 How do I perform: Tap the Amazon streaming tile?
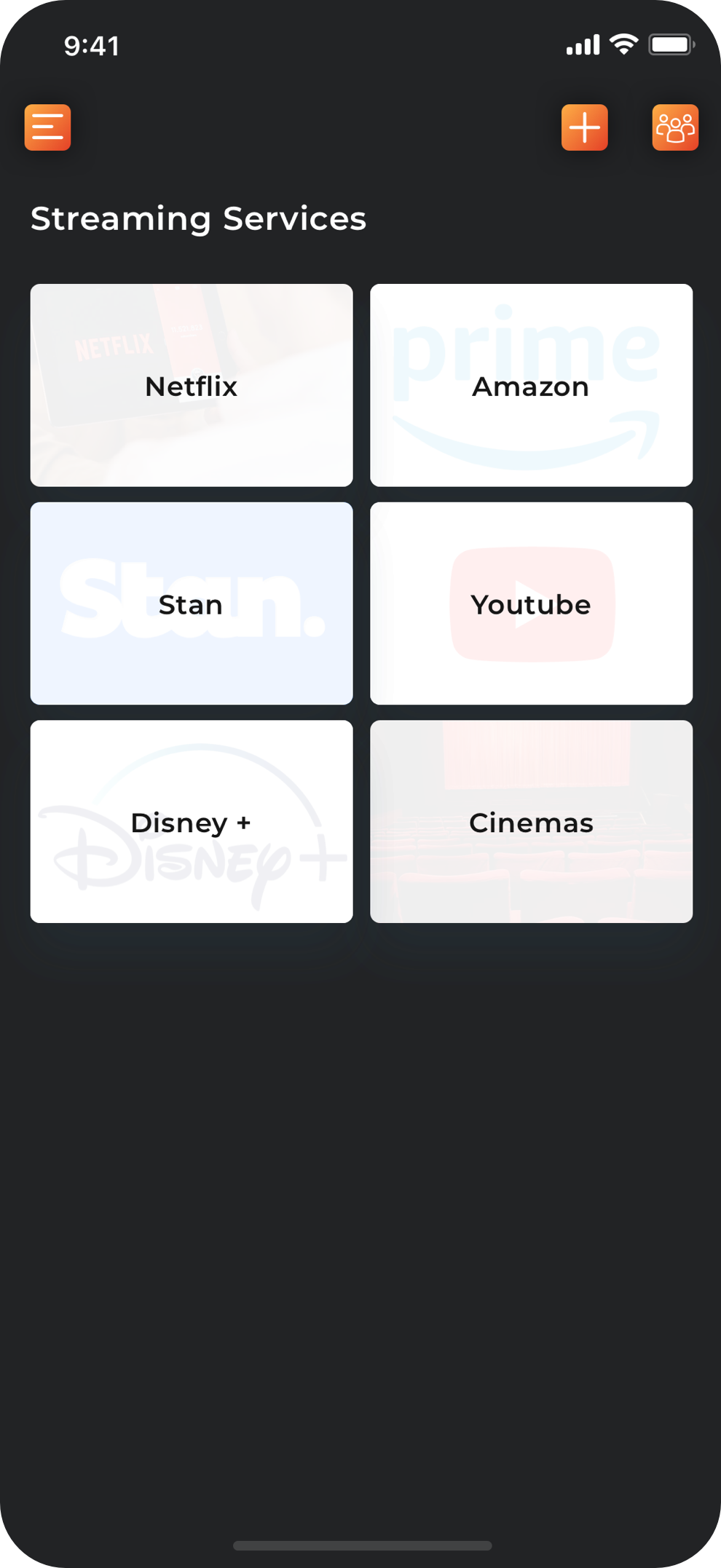(531, 384)
